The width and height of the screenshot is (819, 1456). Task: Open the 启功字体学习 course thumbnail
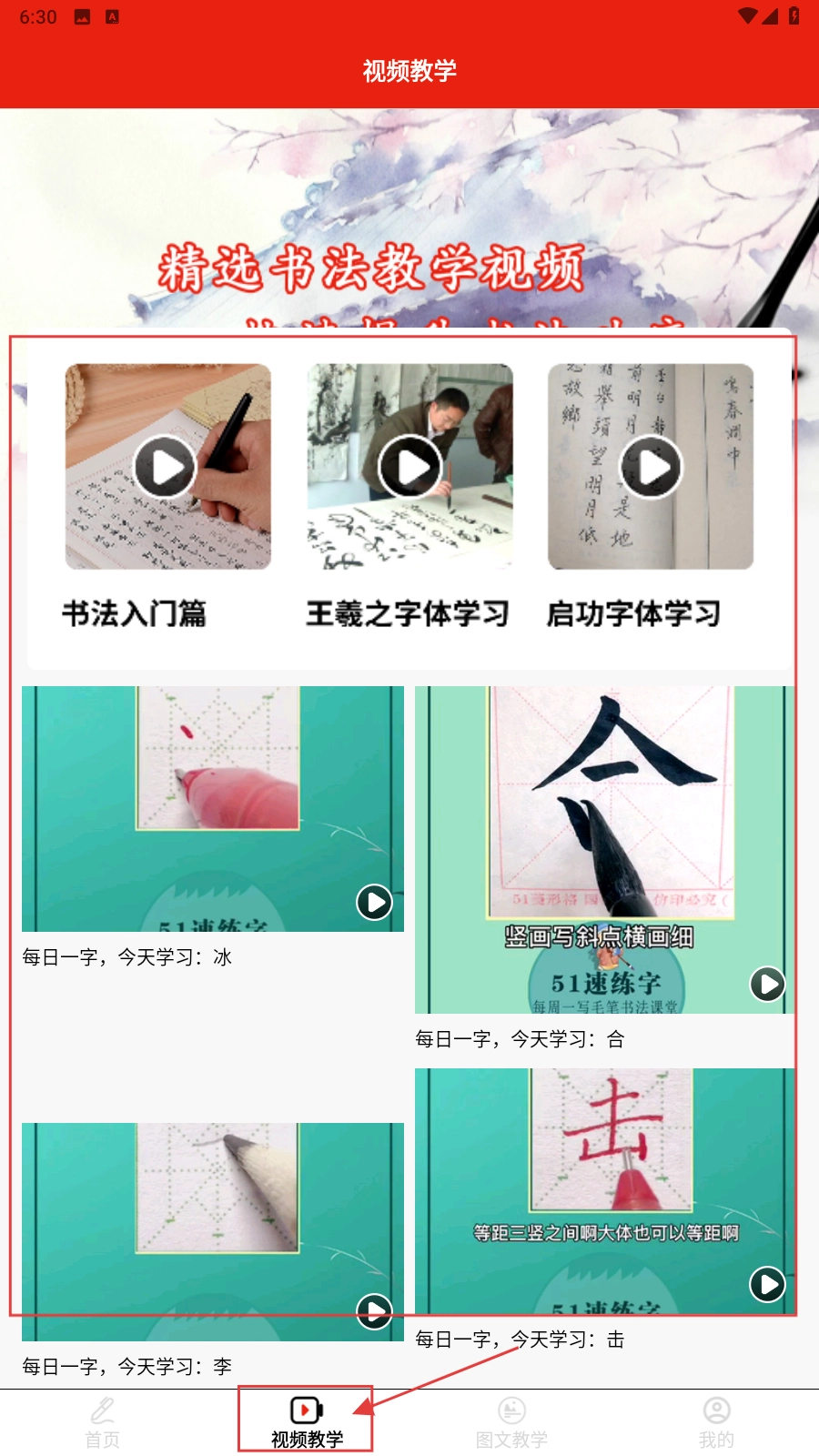click(x=650, y=466)
